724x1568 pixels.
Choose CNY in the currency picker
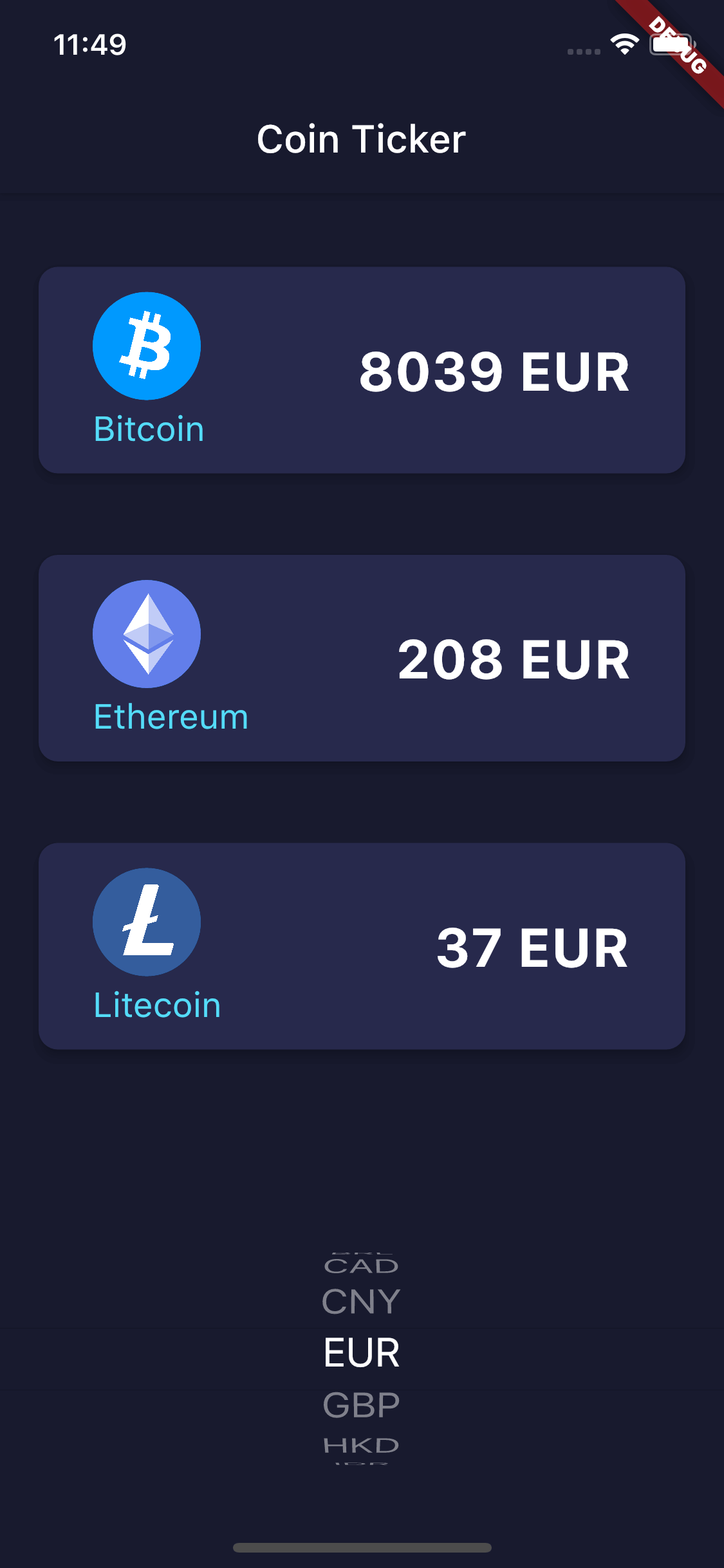(x=361, y=1302)
